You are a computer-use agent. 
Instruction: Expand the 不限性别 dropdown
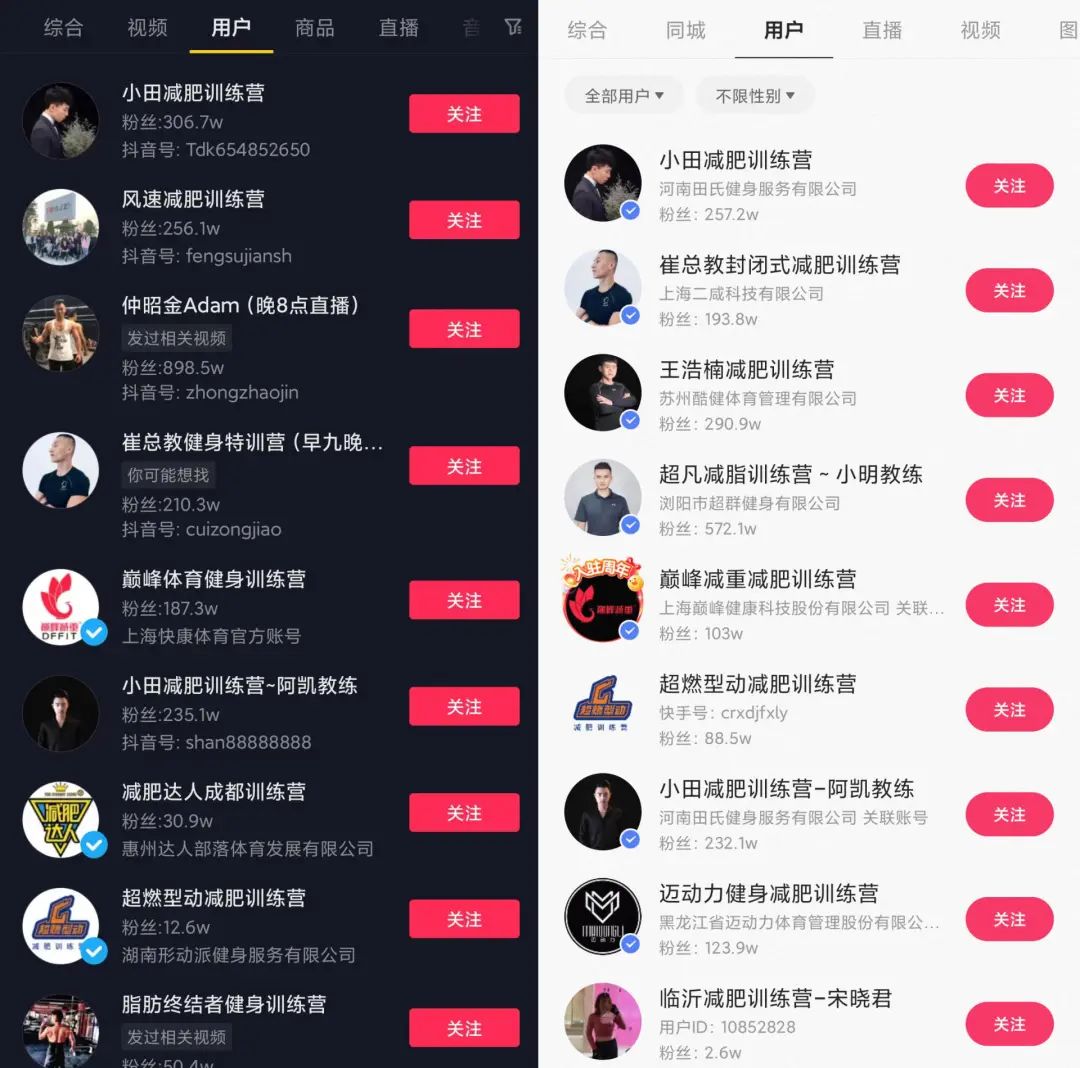pyautogui.click(x=755, y=96)
